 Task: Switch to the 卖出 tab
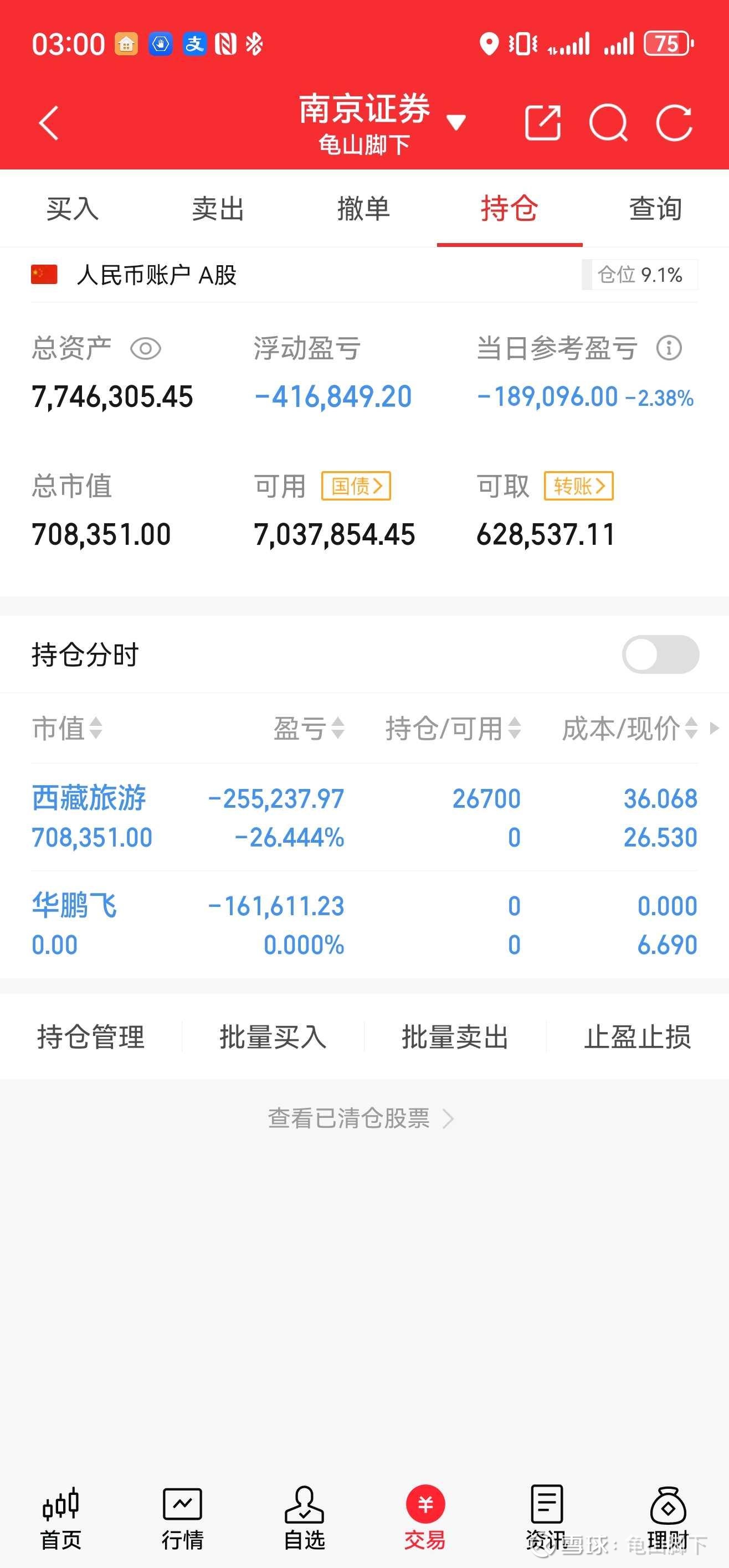click(x=218, y=209)
